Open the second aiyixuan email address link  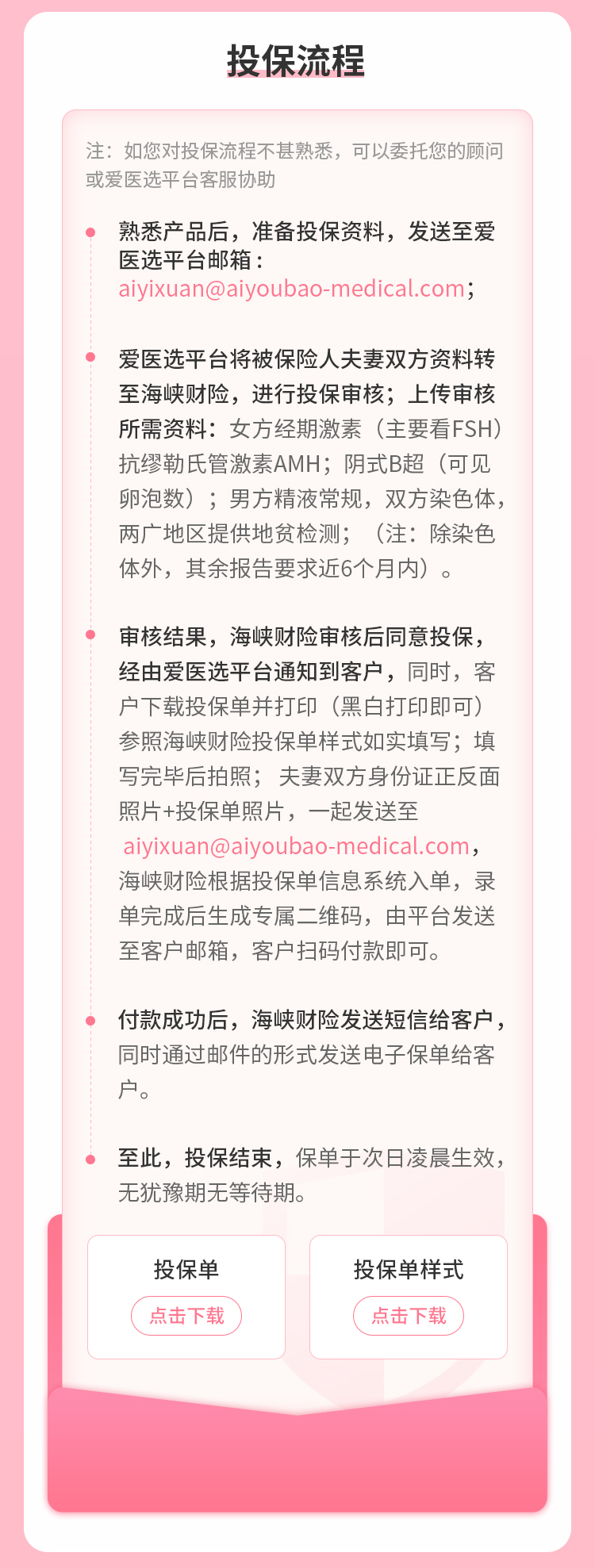point(296,846)
